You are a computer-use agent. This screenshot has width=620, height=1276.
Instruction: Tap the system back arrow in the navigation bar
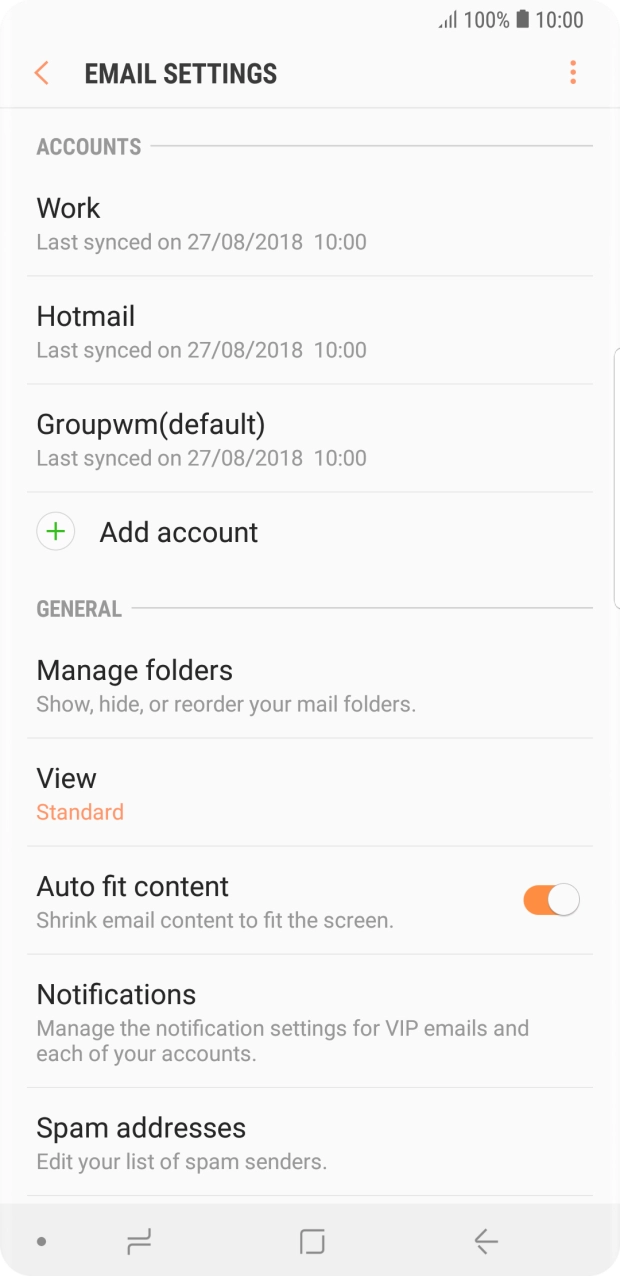(x=486, y=1242)
